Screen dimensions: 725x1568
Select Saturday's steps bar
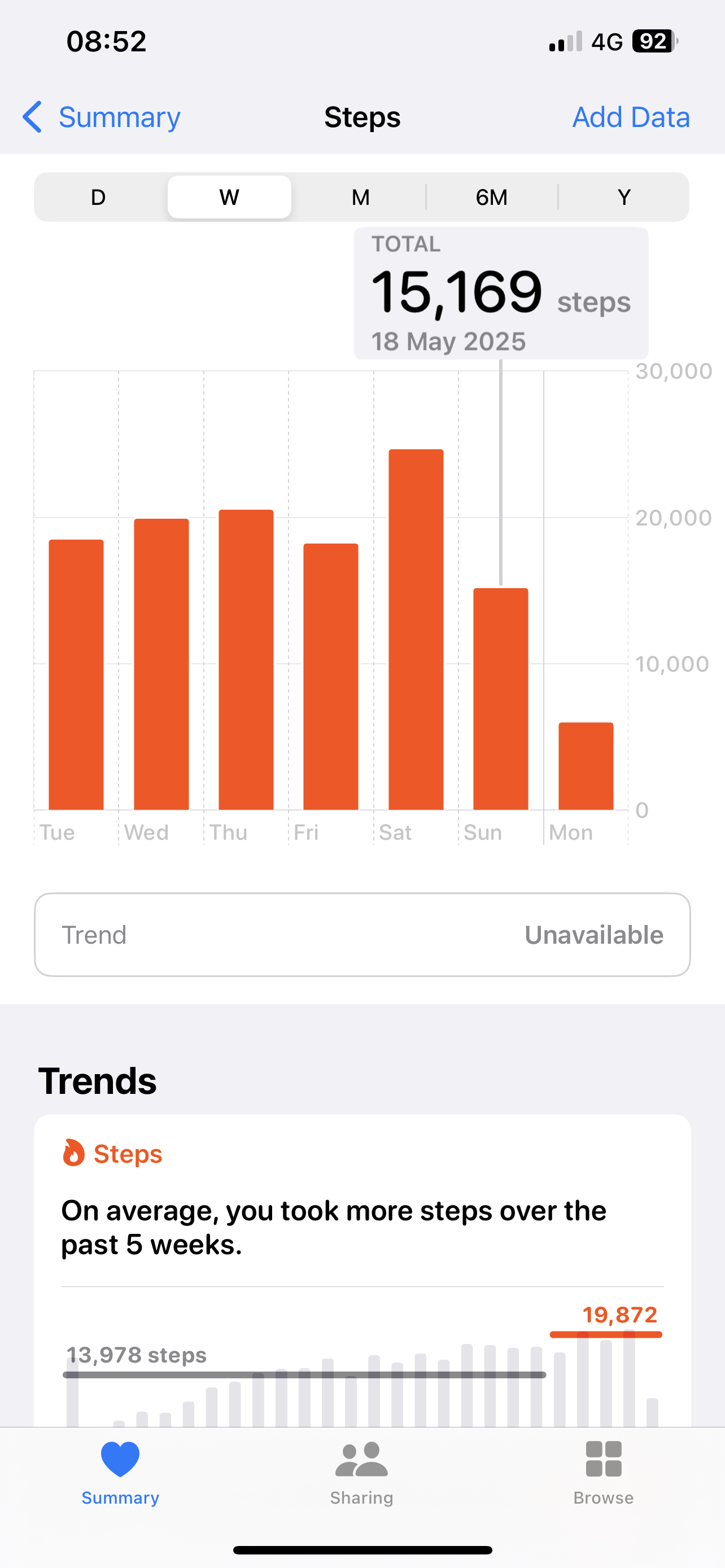click(416, 629)
